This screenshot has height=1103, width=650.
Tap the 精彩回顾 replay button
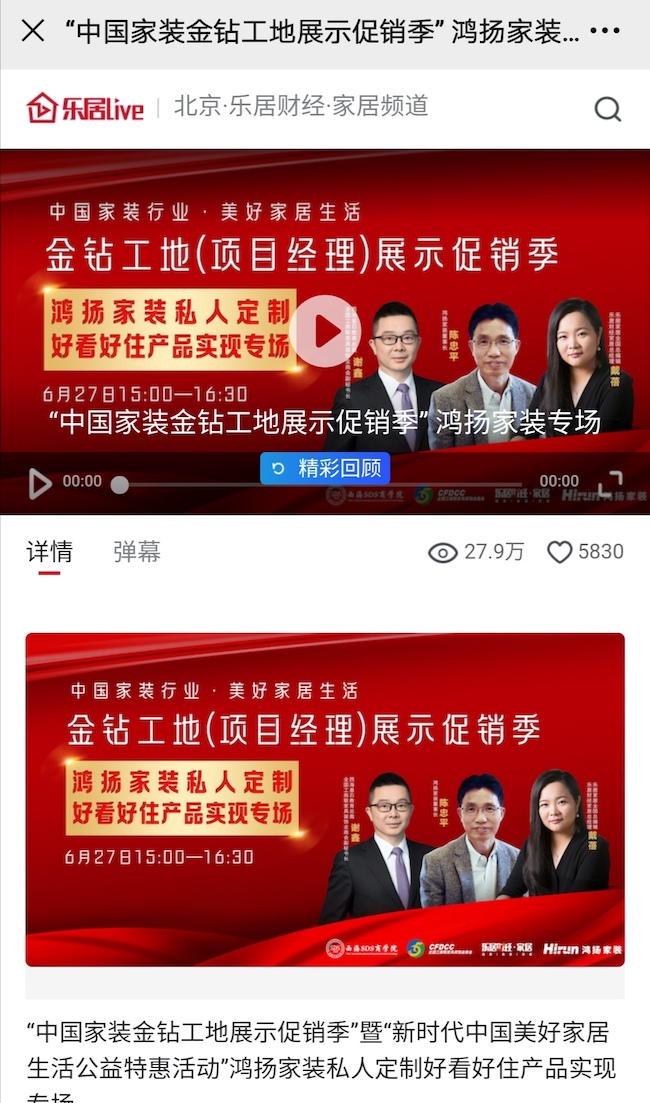(325, 469)
